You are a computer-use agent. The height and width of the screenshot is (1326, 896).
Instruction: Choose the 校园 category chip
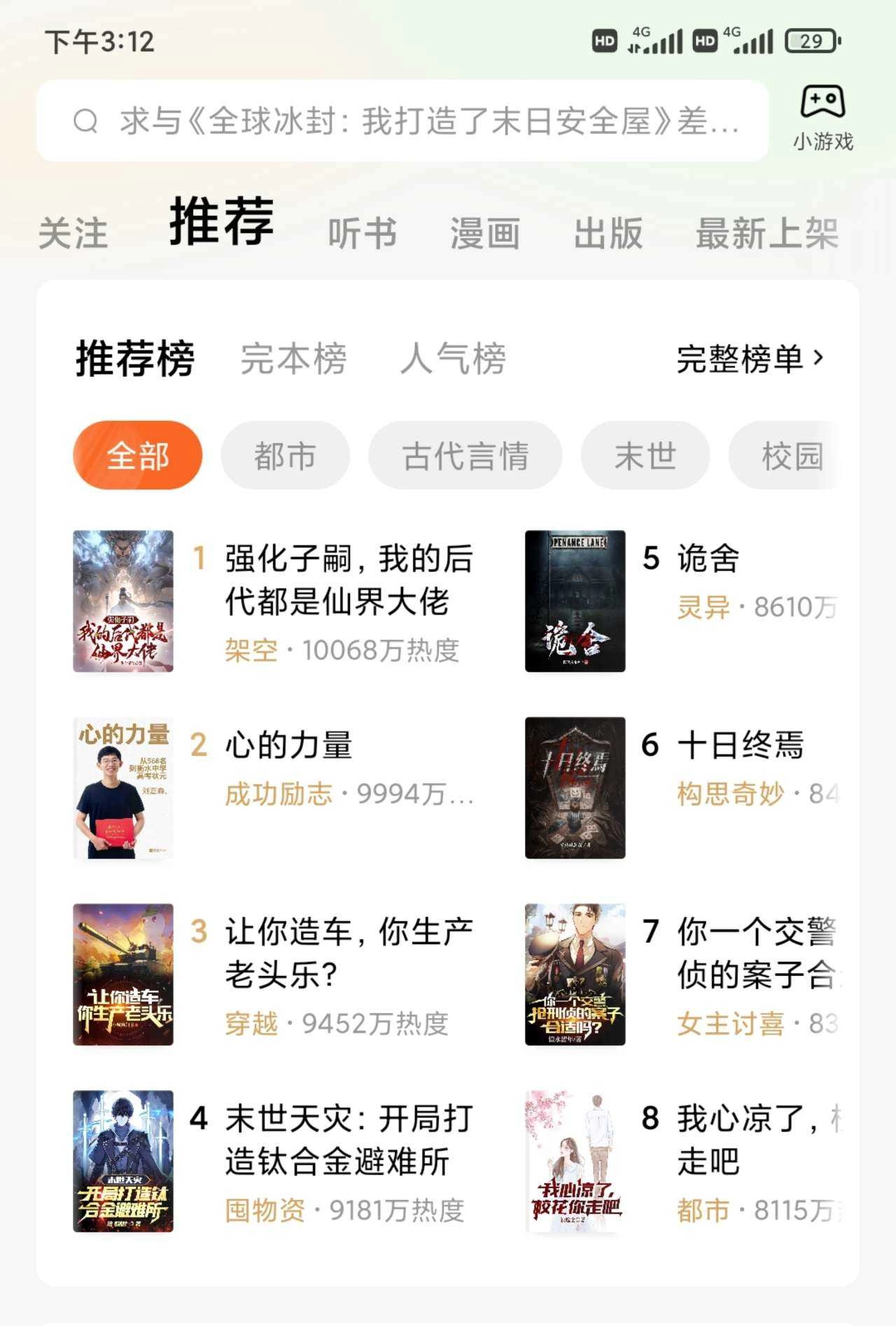click(x=792, y=456)
